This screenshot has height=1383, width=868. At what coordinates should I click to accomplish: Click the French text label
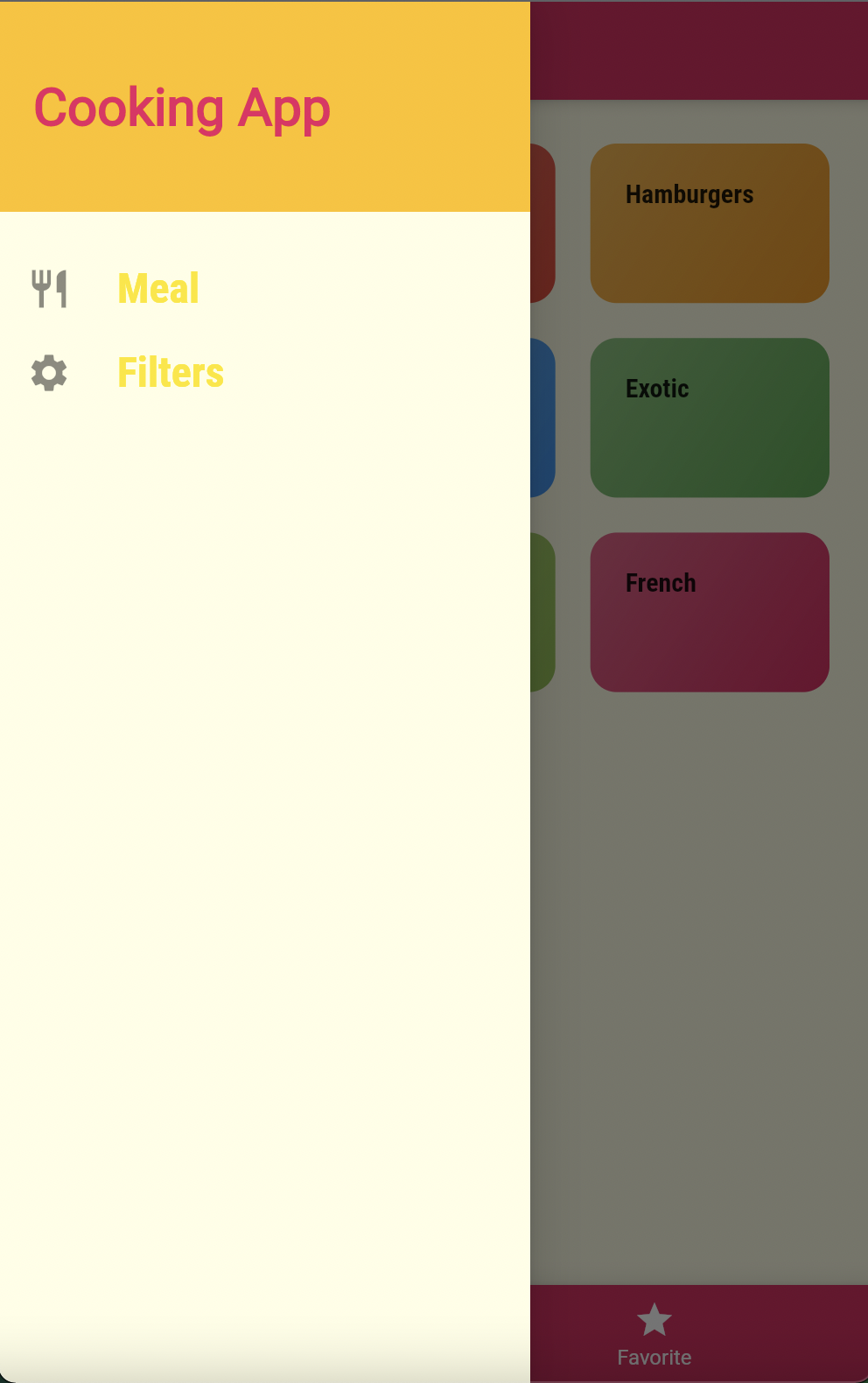659,582
